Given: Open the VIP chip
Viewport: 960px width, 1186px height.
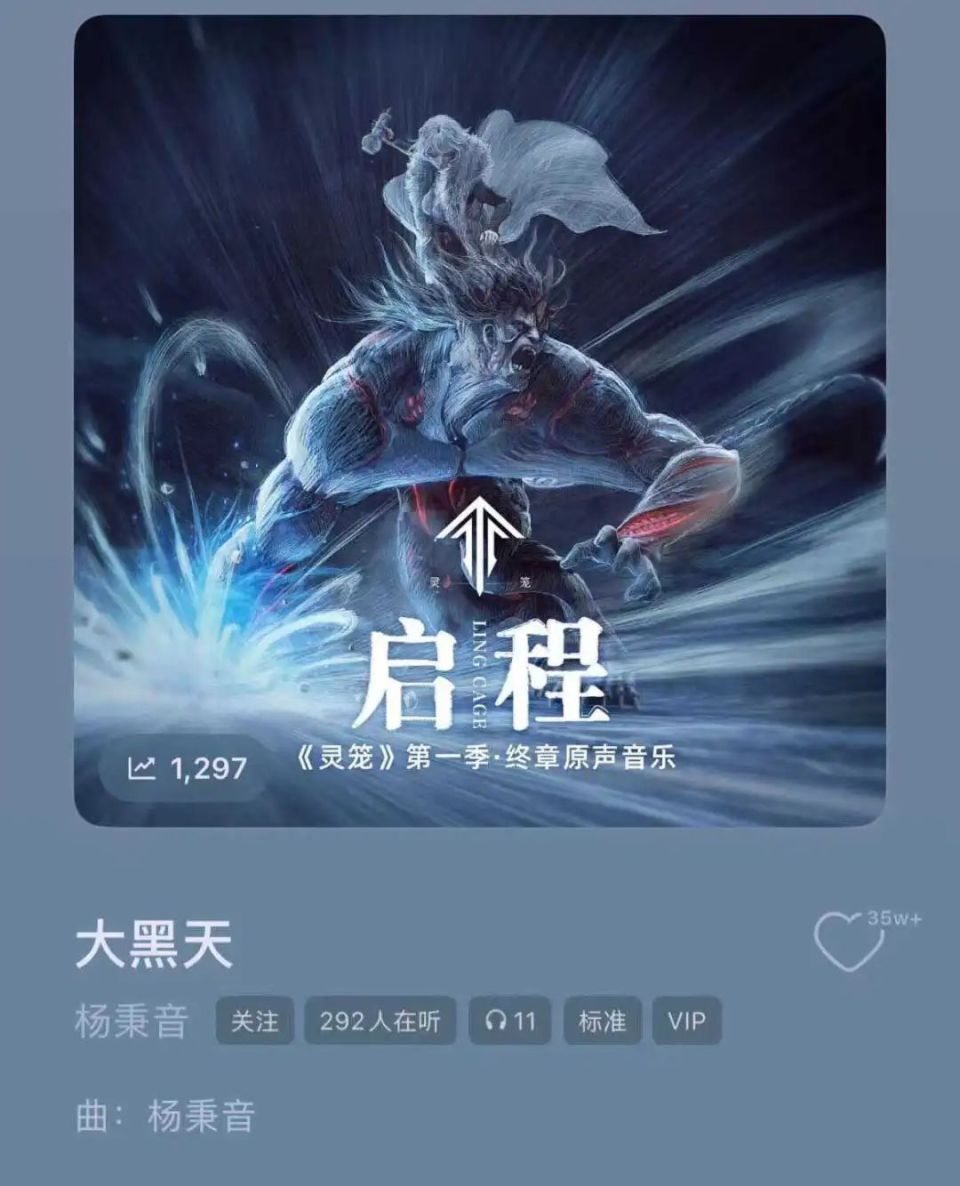Looking at the screenshot, I should [687, 1021].
